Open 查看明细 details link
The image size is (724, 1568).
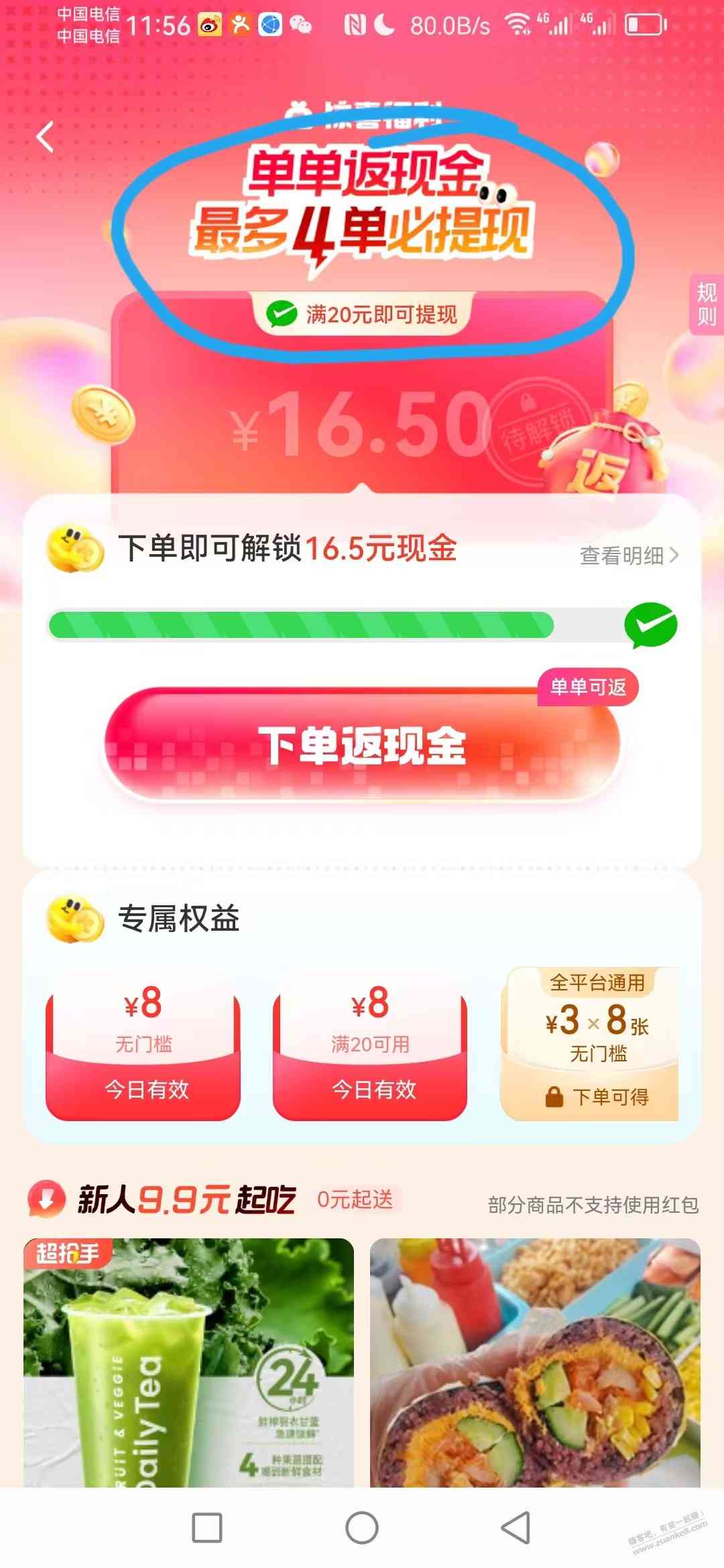(628, 556)
